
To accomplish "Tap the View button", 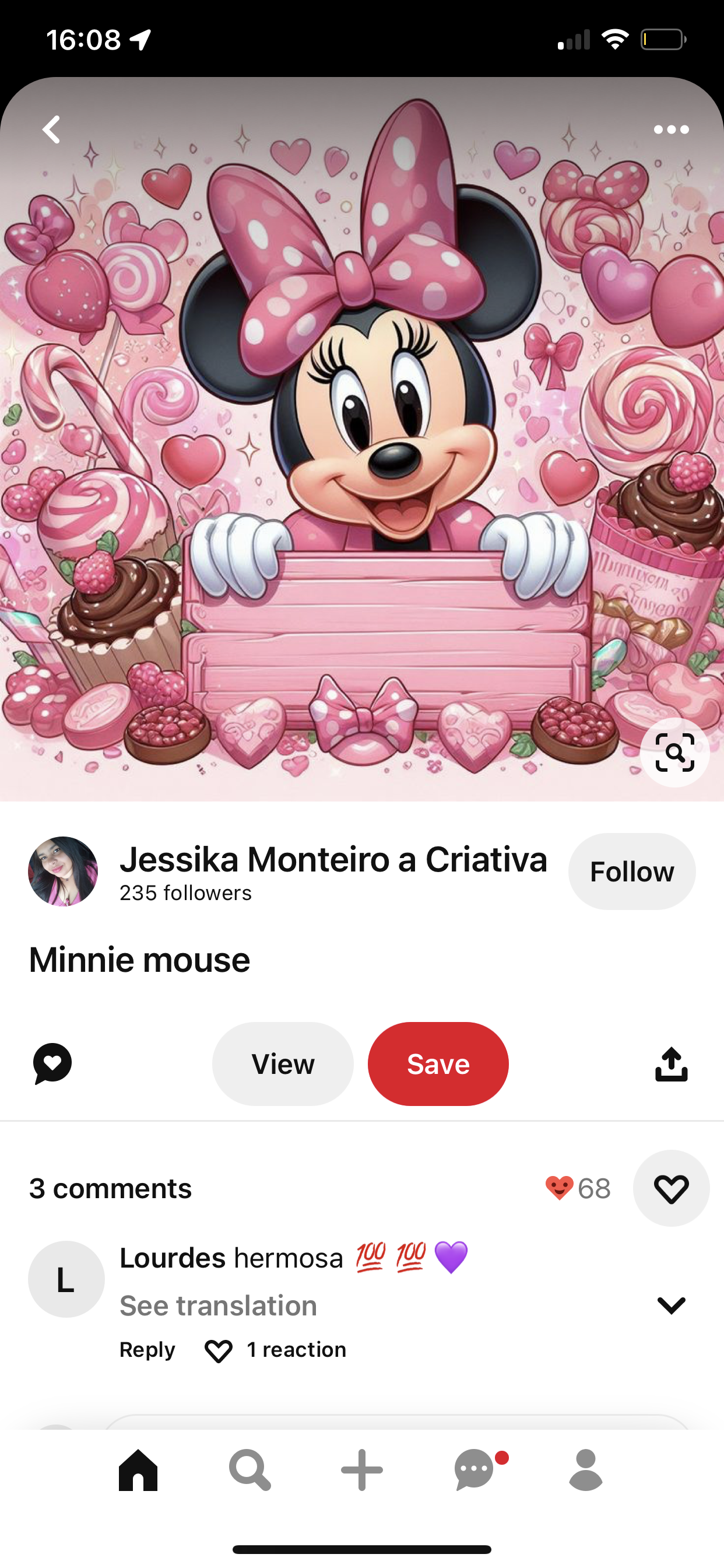I will (282, 1063).
